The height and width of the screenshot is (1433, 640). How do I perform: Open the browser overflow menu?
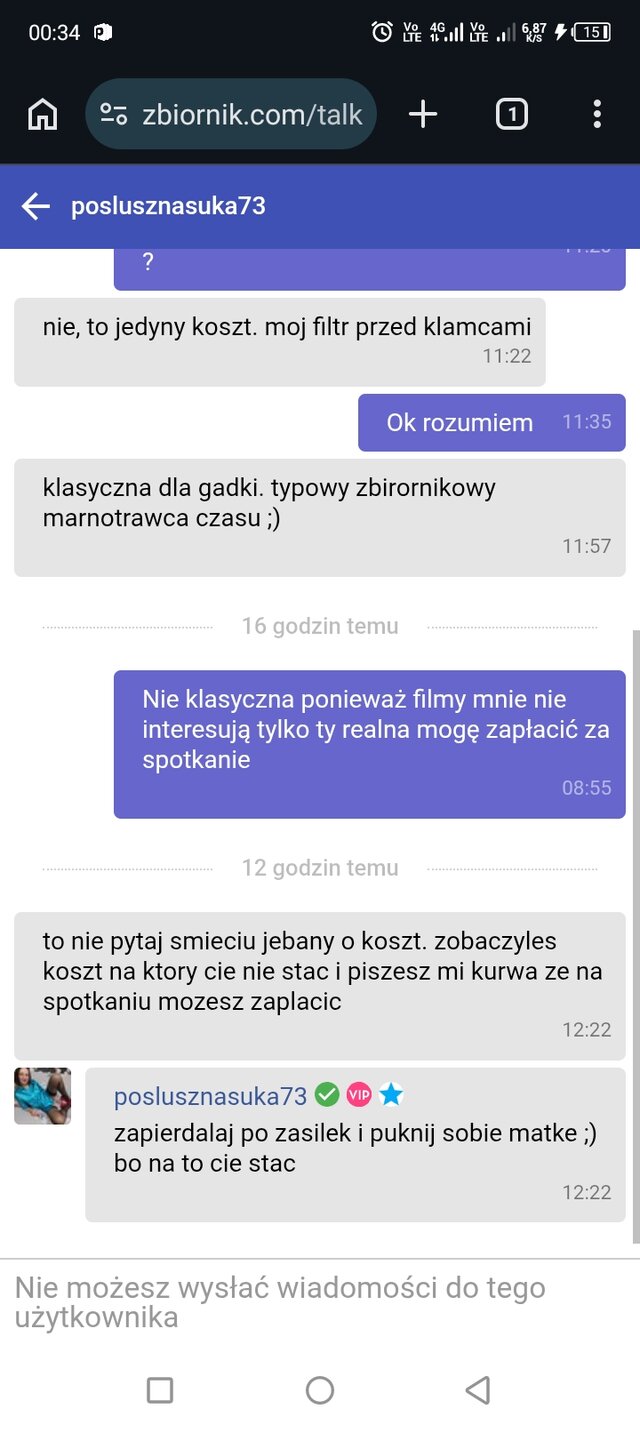pyautogui.click(x=597, y=115)
